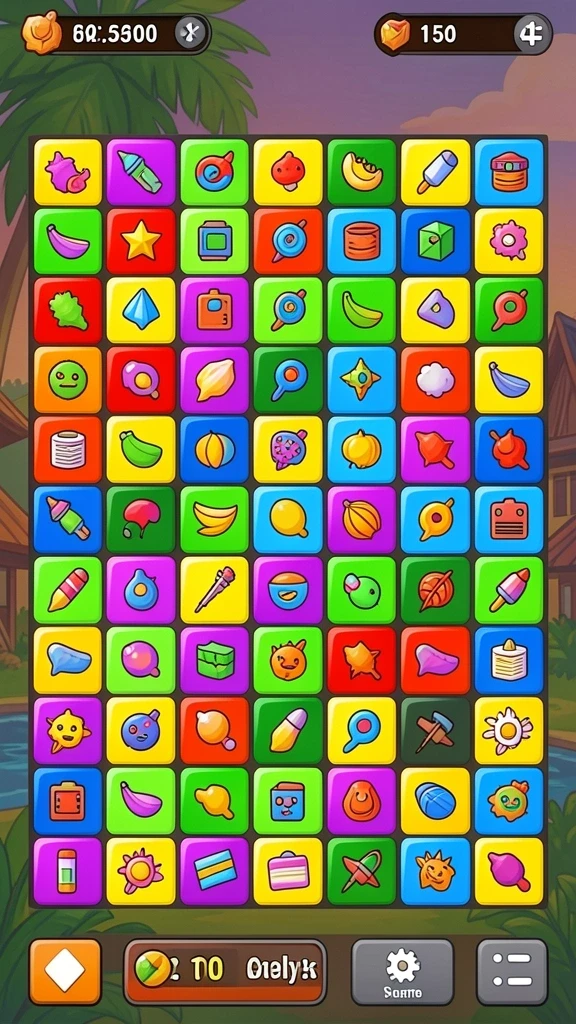The width and height of the screenshot is (576, 1024).
Task: Select the blue and yellow striped flag tile
Action: click(x=215, y=871)
